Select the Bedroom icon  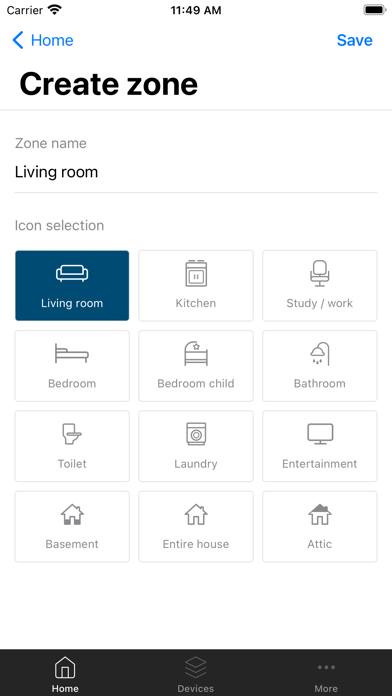click(x=72, y=366)
